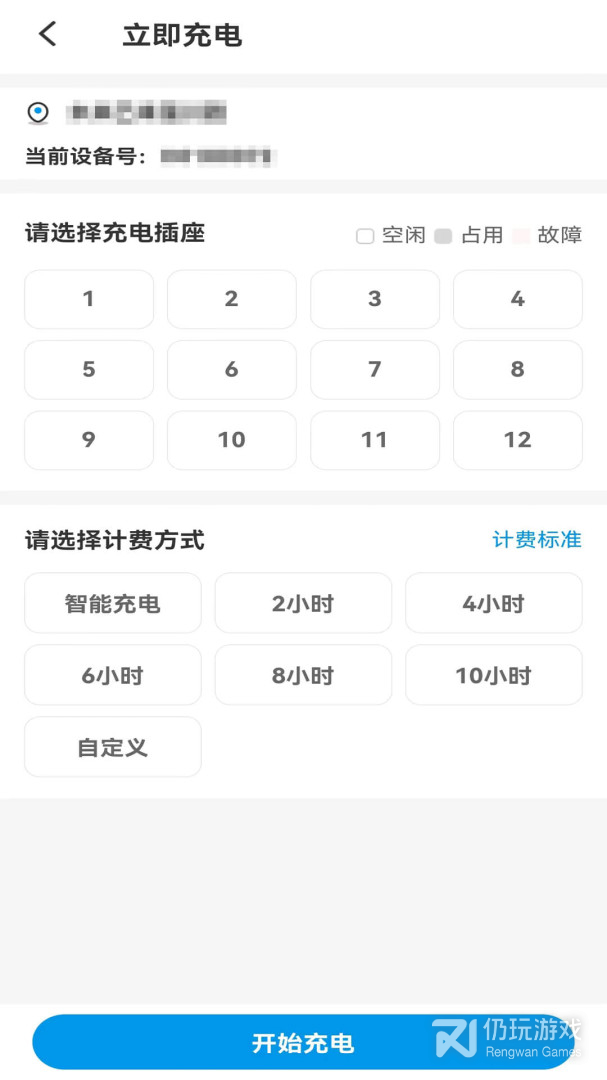Go back from the 立即充电 page
This screenshot has height=1080, width=607.
[47, 34]
